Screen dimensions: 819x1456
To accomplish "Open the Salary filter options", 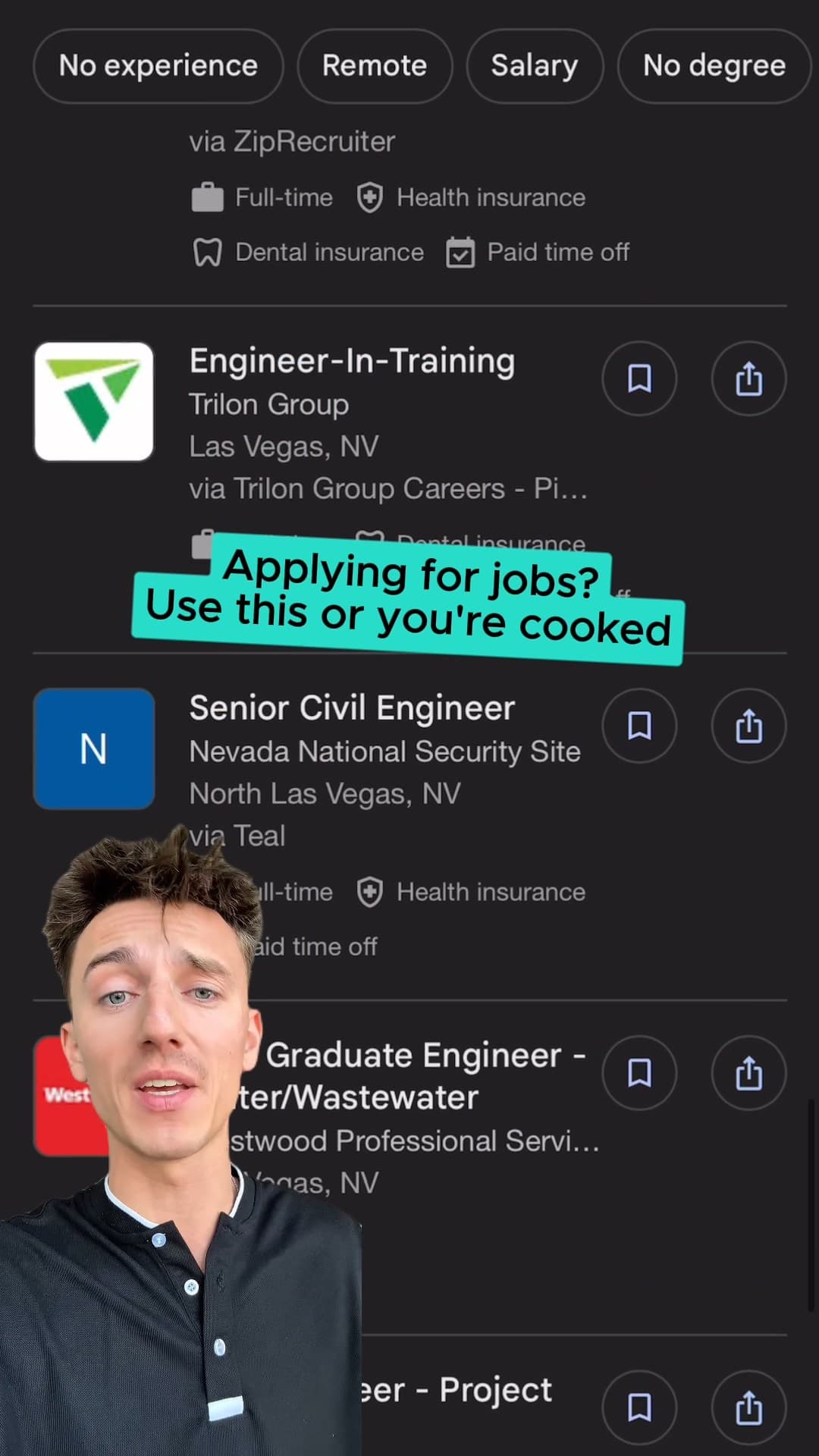I will (535, 66).
